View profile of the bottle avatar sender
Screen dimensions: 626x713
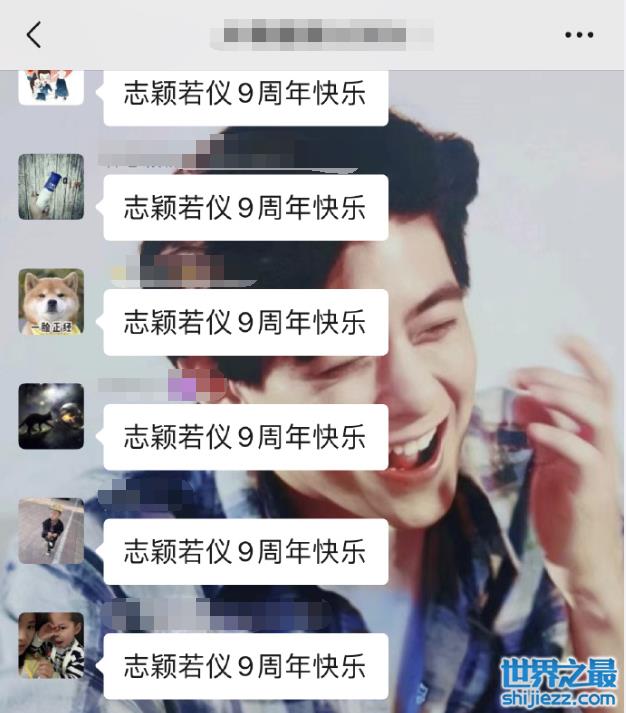(51, 187)
